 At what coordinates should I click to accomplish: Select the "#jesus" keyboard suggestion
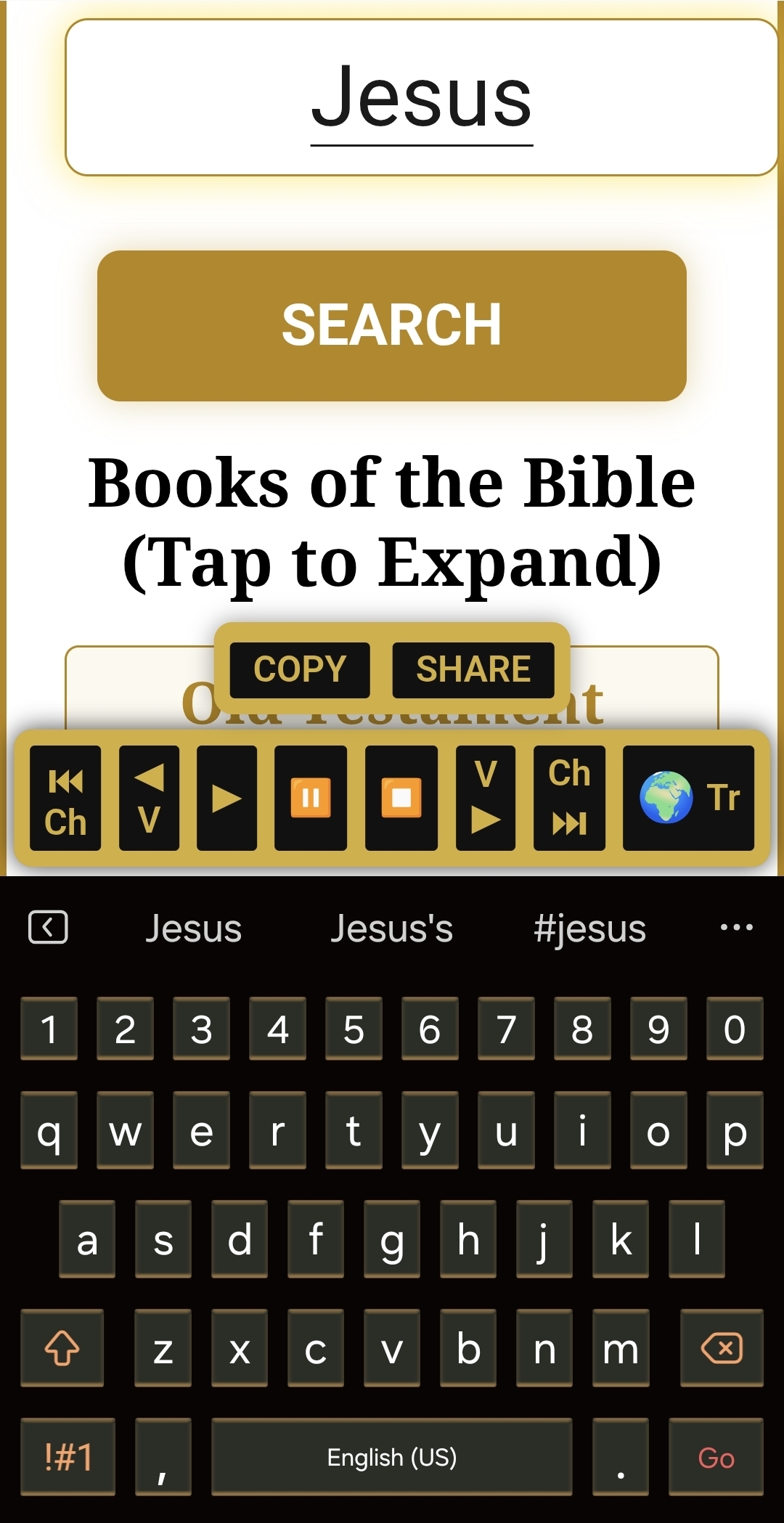point(589,928)
